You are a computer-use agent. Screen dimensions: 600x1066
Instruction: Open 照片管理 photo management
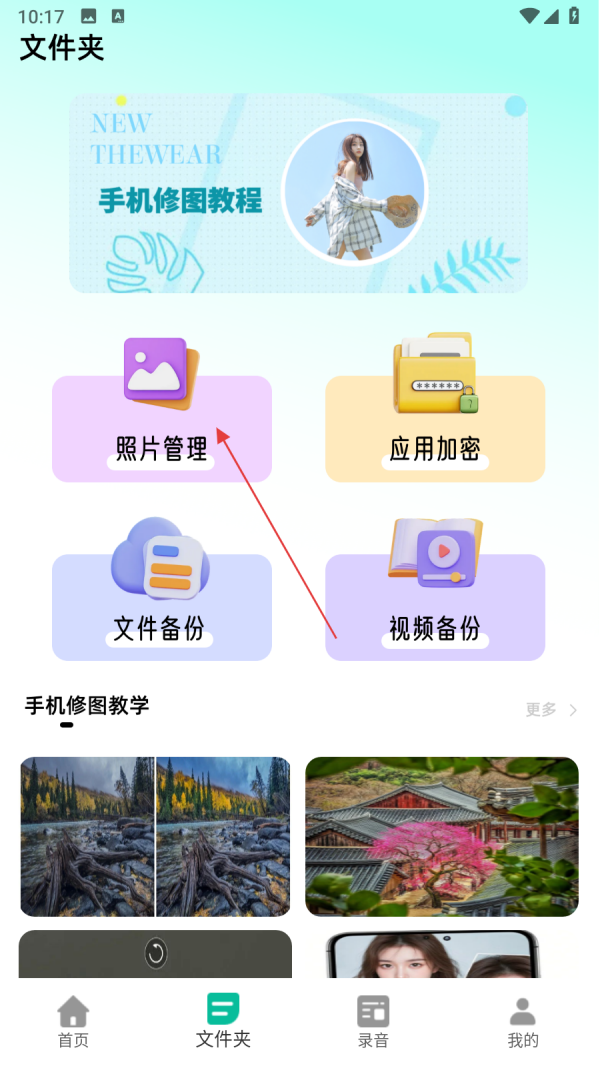(x=162, y=429)
